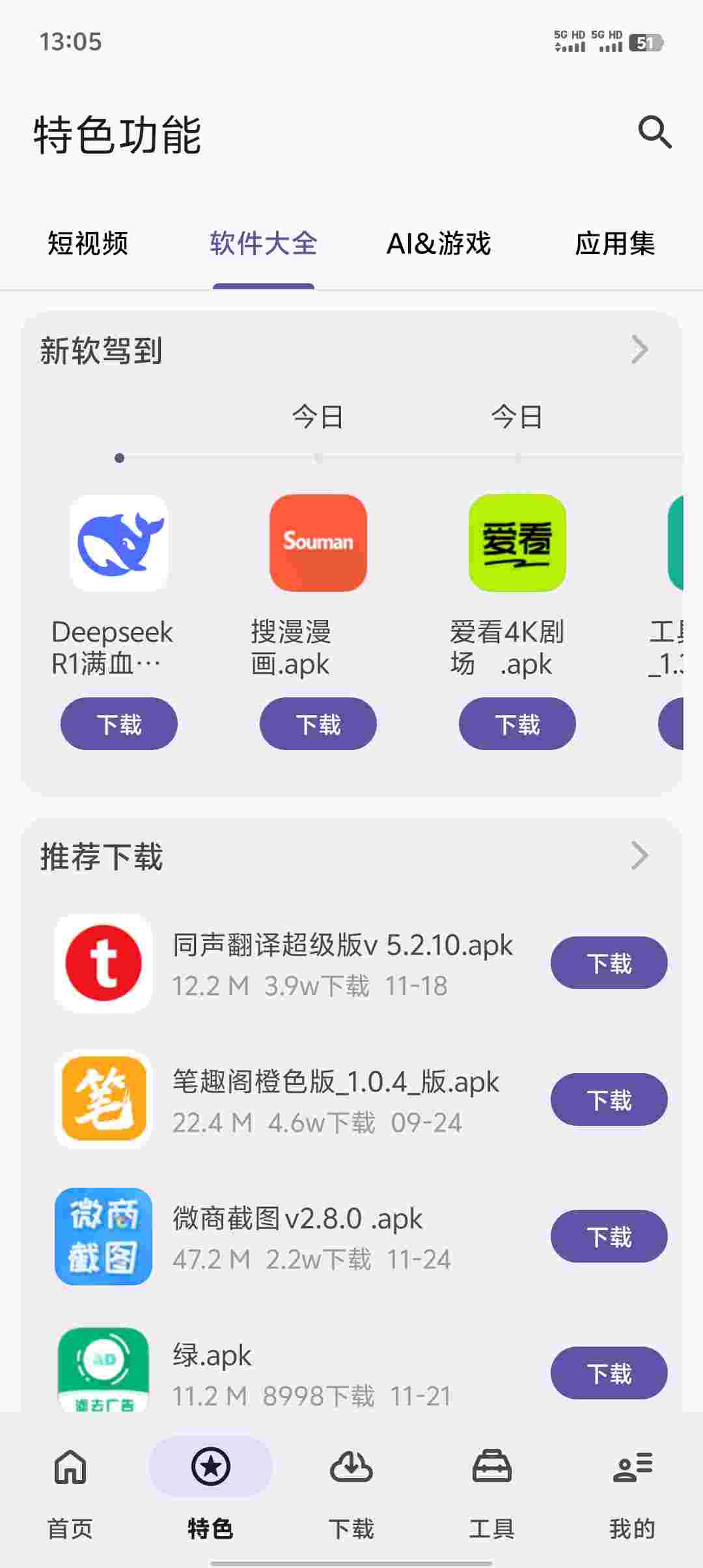
Task: Switch to the 短视频 tab
Action: pyautogui.click(x=88, y=244)
